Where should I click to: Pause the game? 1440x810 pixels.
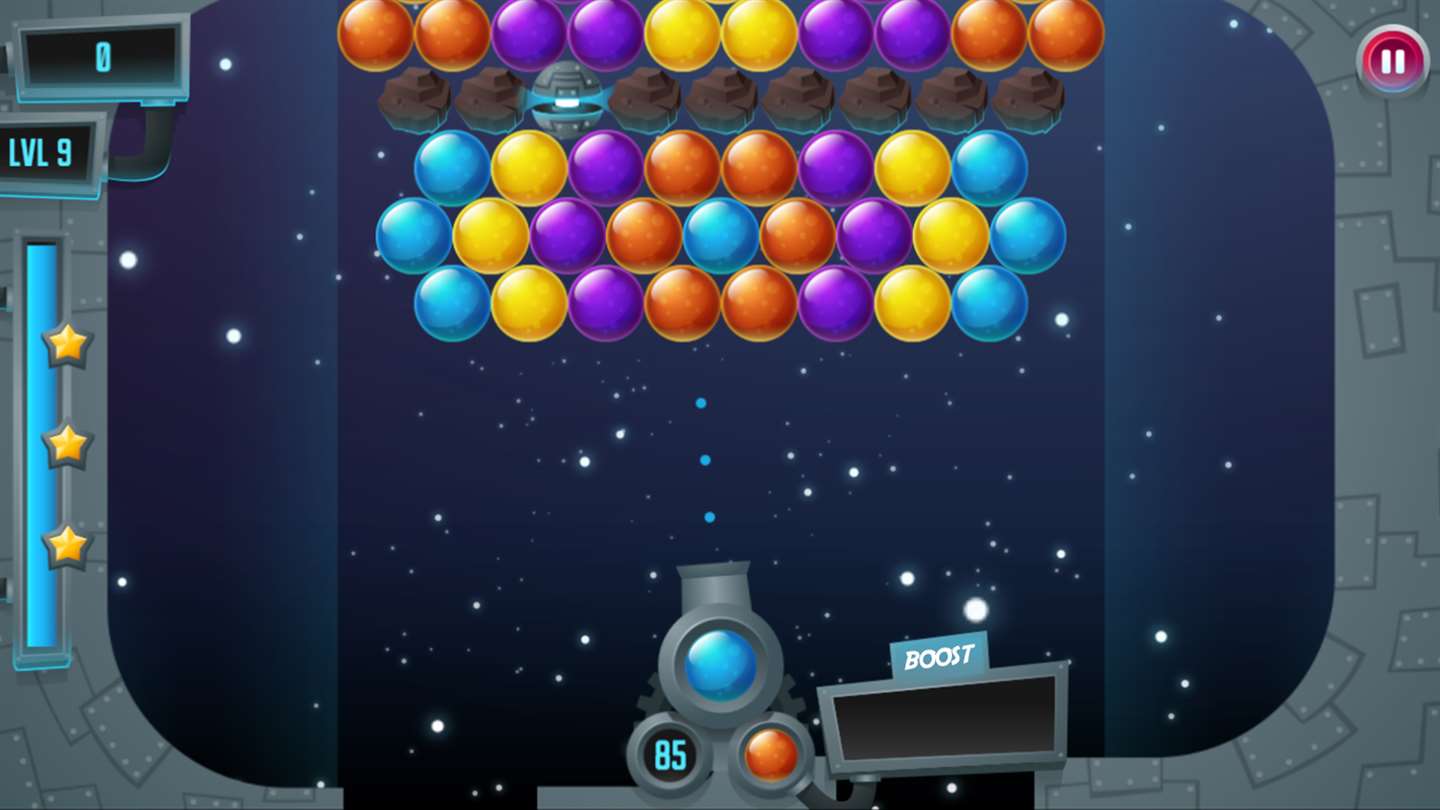[x=1392, y=61]
